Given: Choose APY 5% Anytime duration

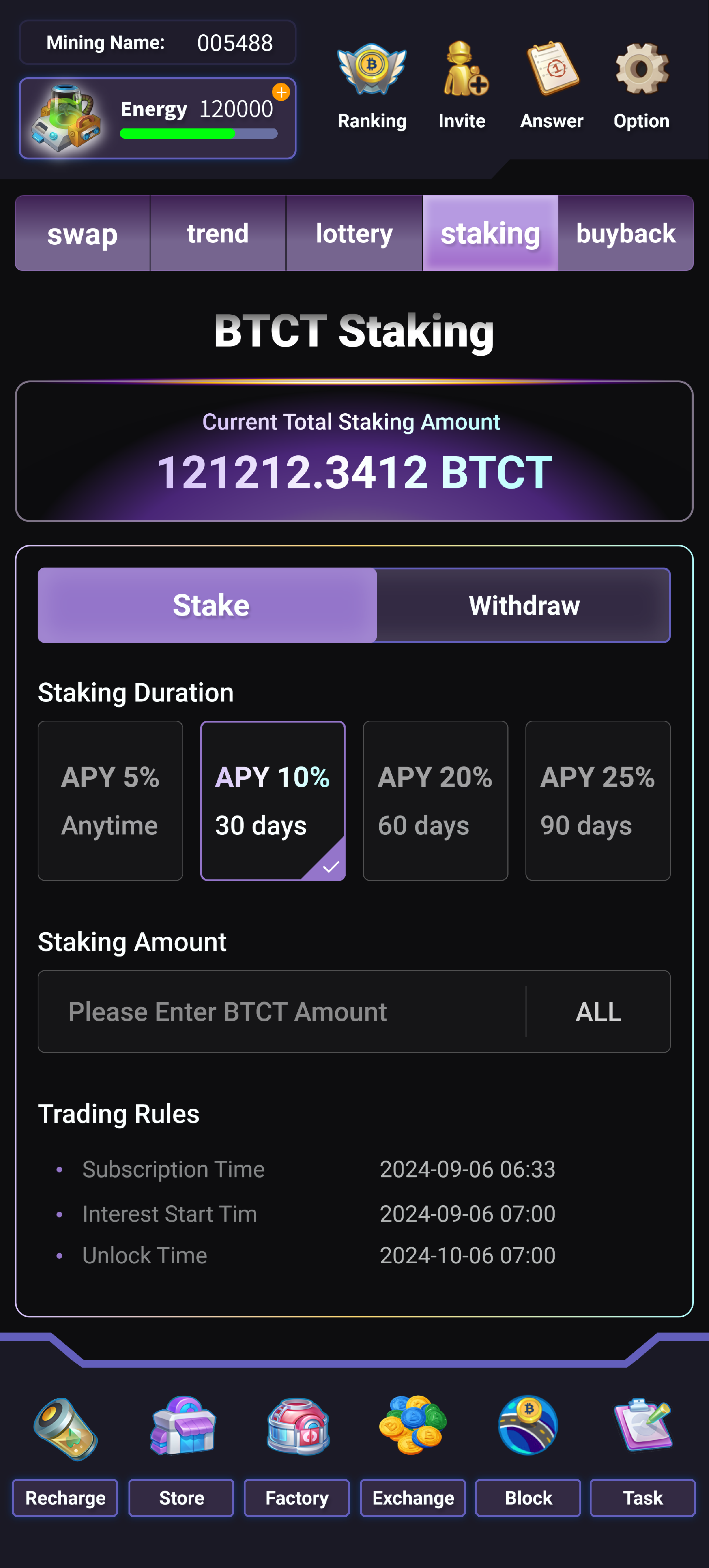Looking at the screenshot, I should tap(110, 800).
